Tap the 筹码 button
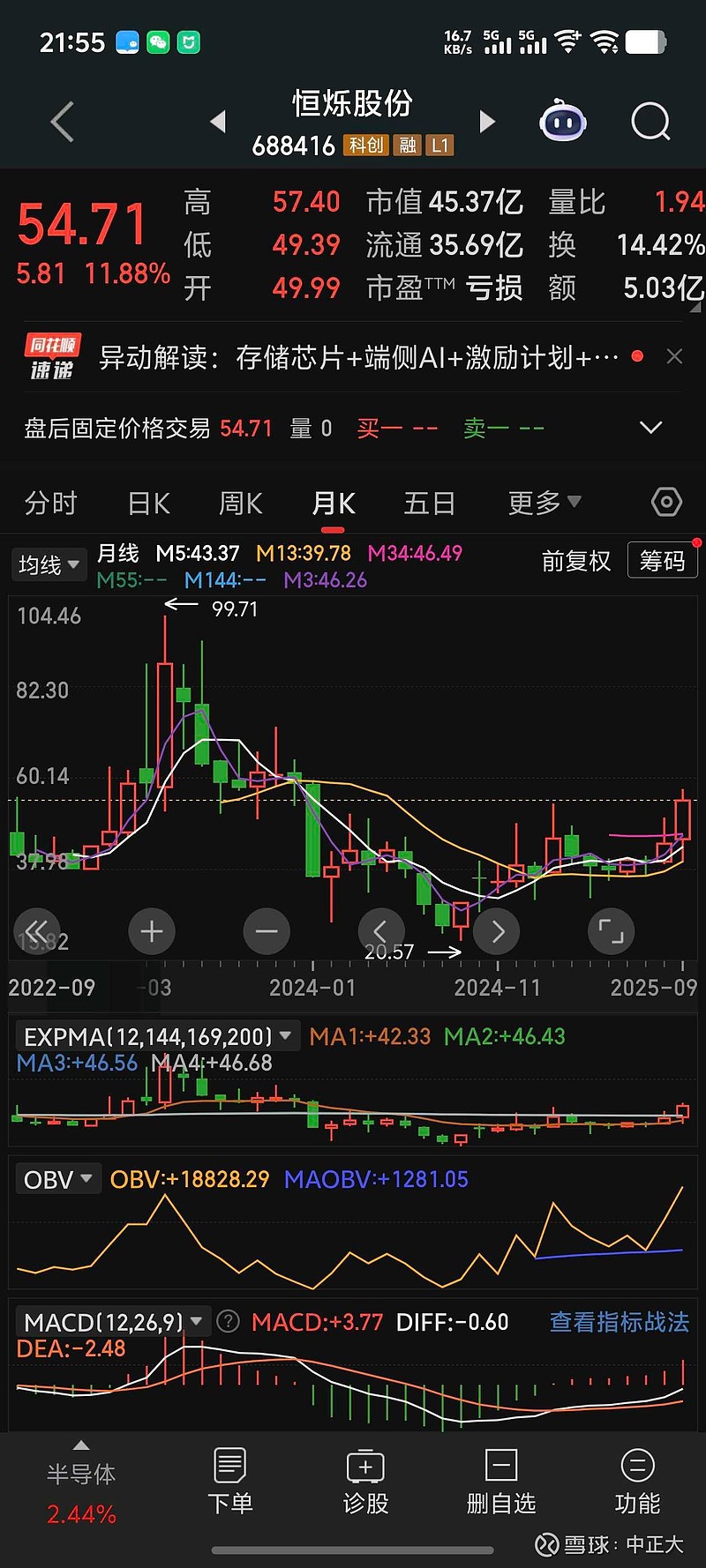 point(662,561)
